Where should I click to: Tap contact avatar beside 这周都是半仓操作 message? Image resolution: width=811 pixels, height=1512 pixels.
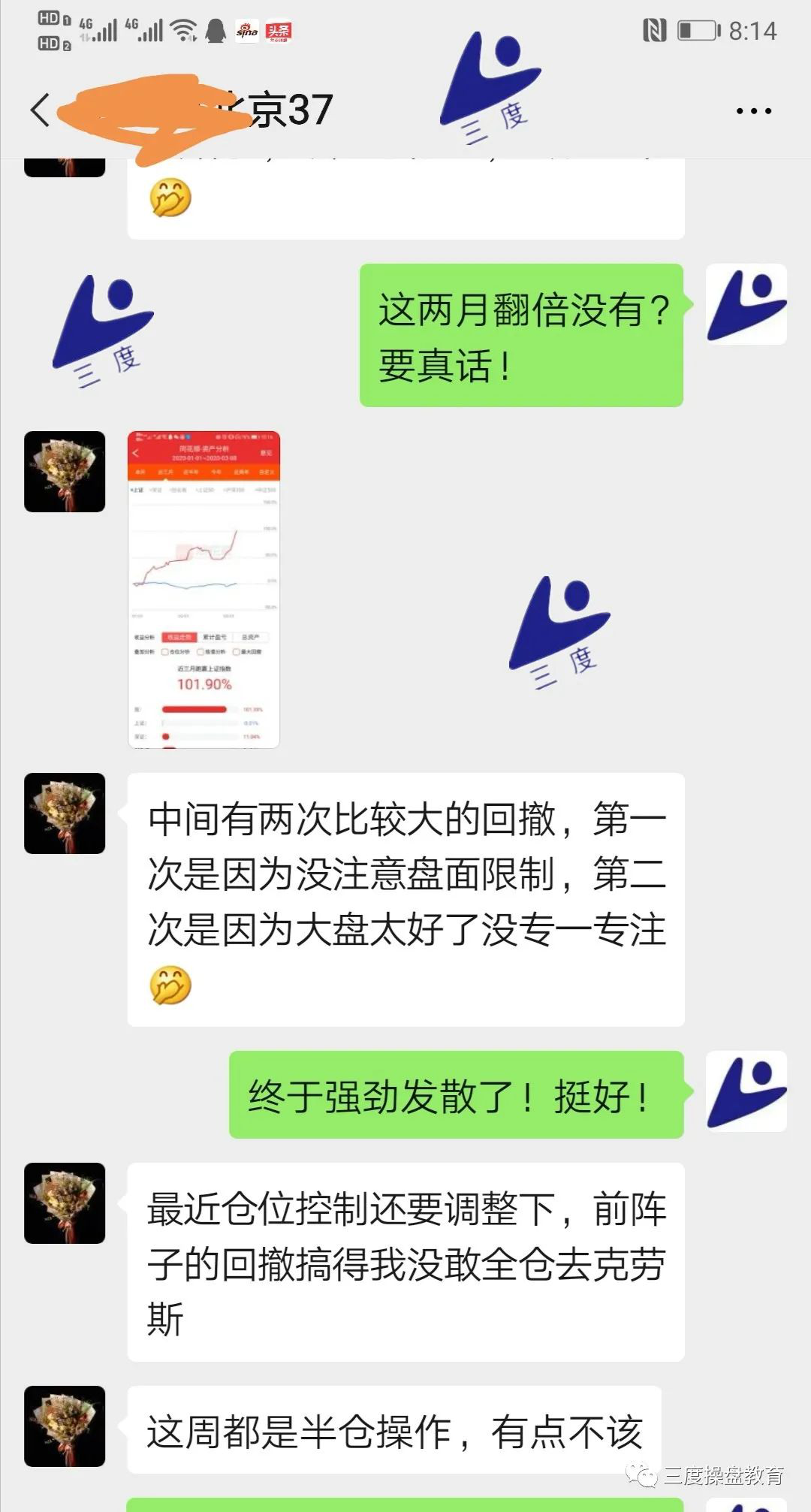65,1426
